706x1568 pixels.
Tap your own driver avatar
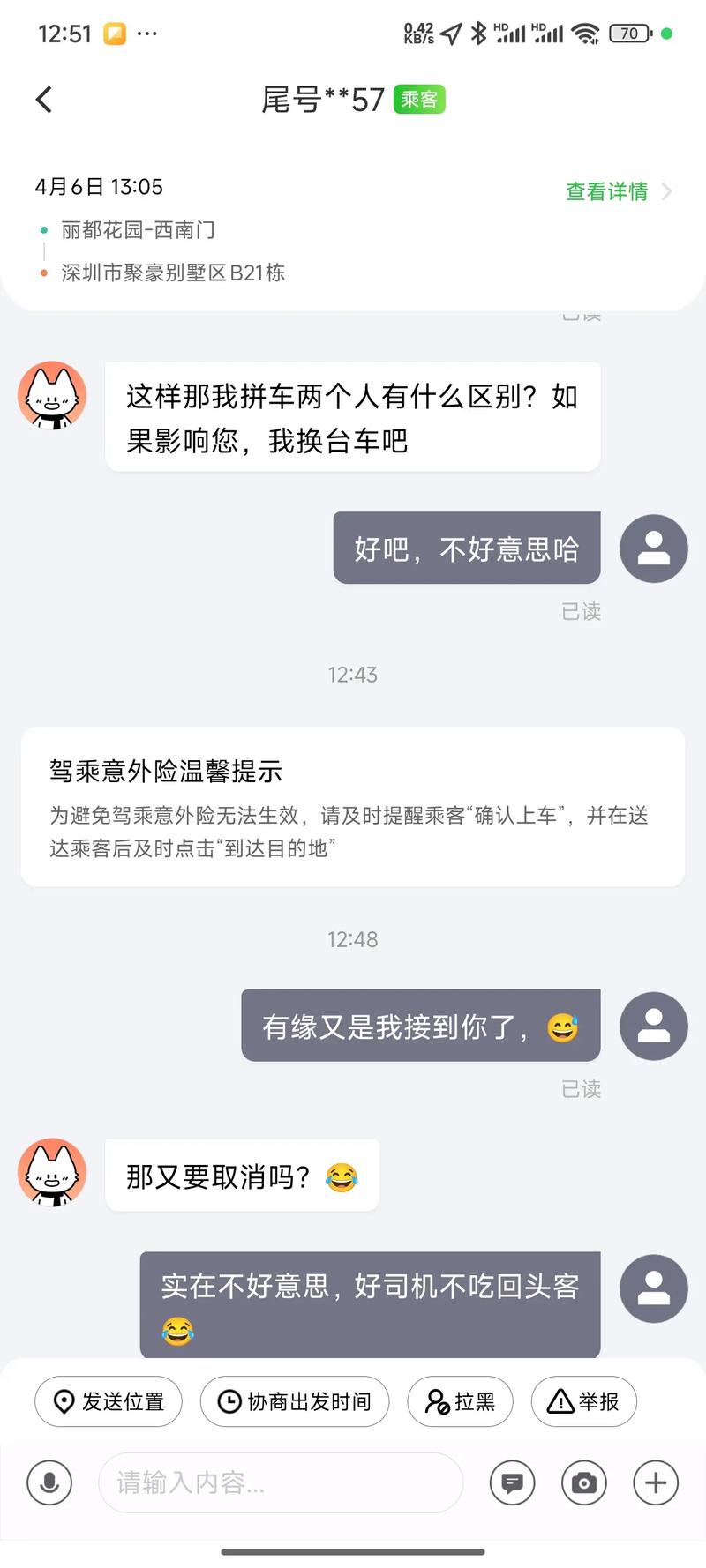653,548
